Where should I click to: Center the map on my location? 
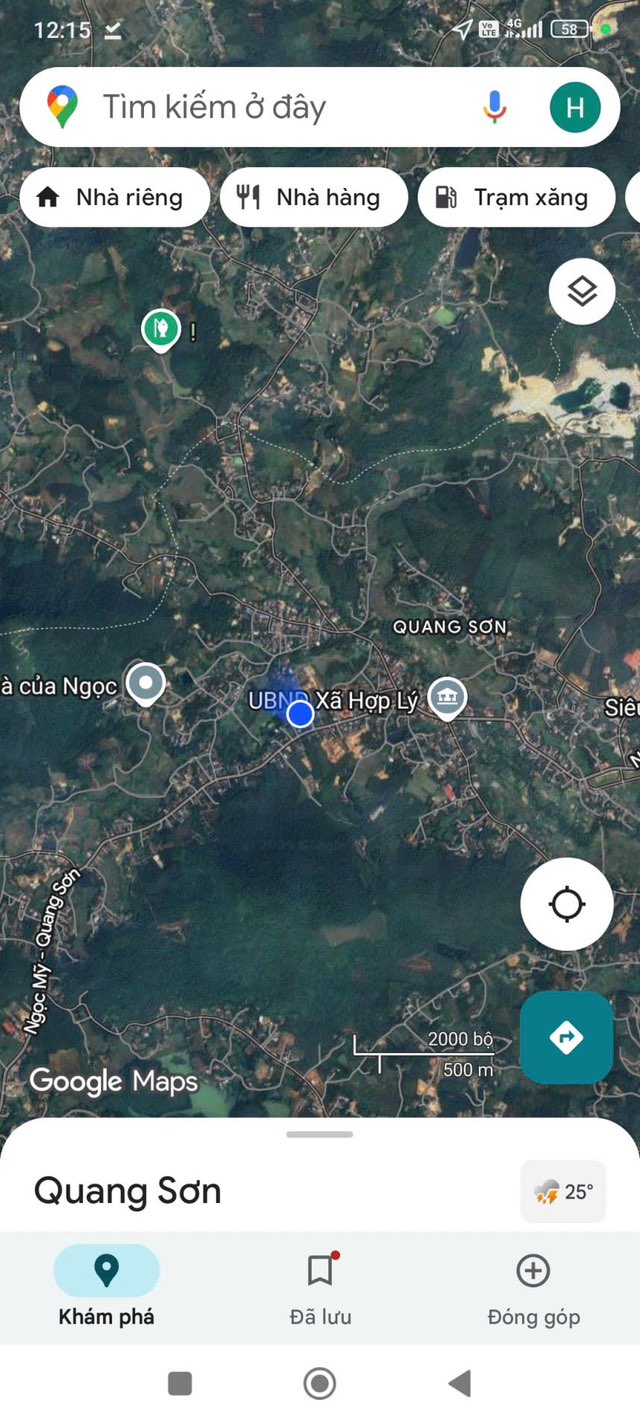(567, 904)
